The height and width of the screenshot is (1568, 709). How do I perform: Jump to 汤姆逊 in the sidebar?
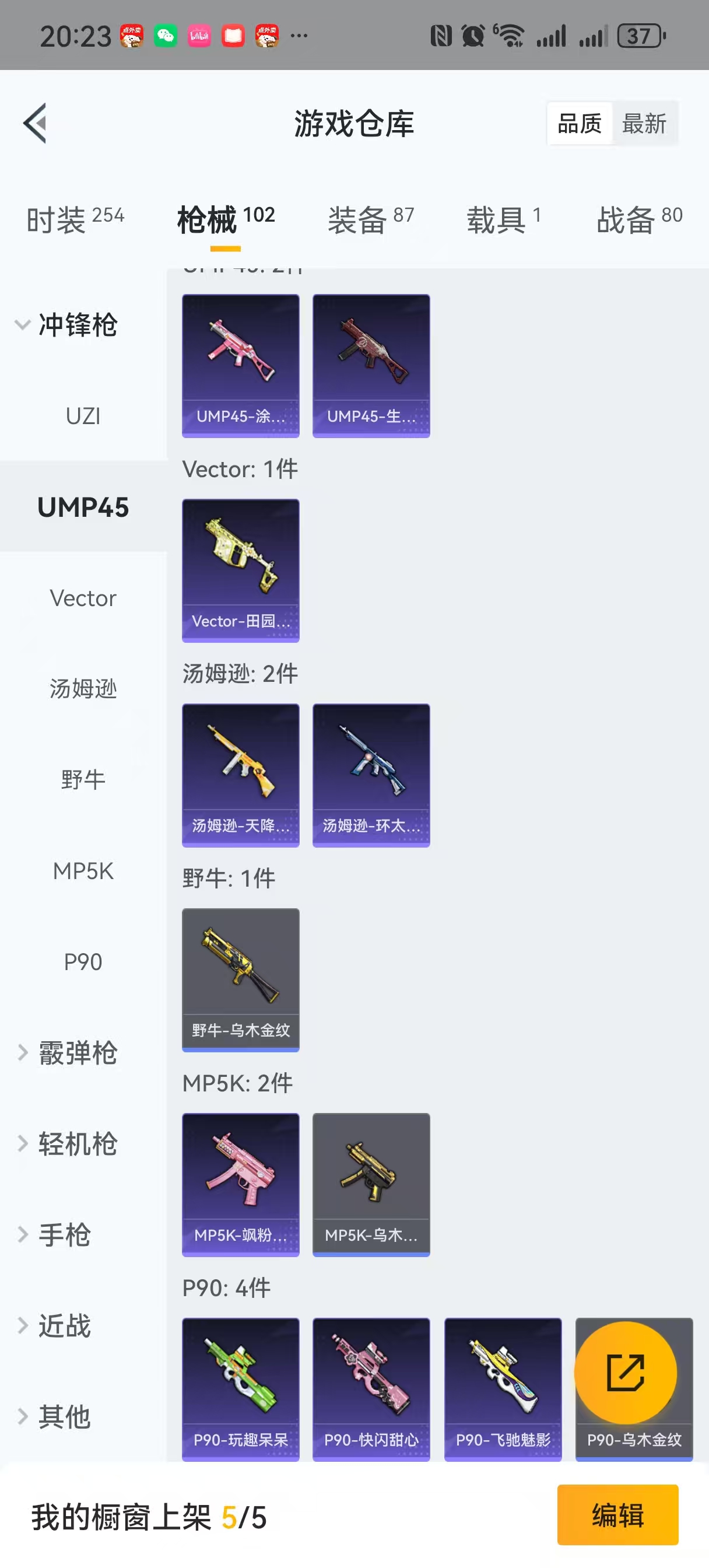(83, 689)
